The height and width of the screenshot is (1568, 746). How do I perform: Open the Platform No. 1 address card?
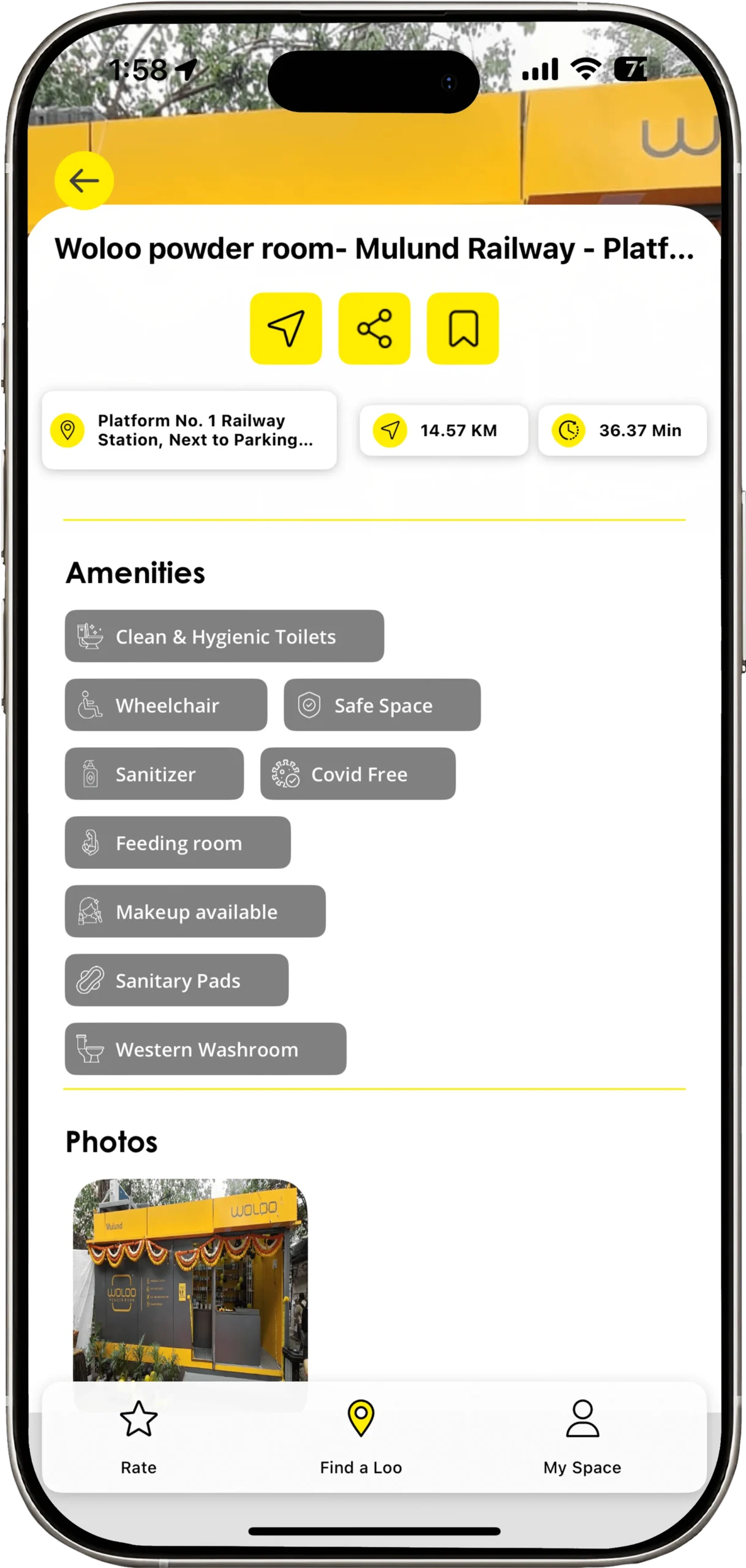pyautogui.click(x=189, y=430)
